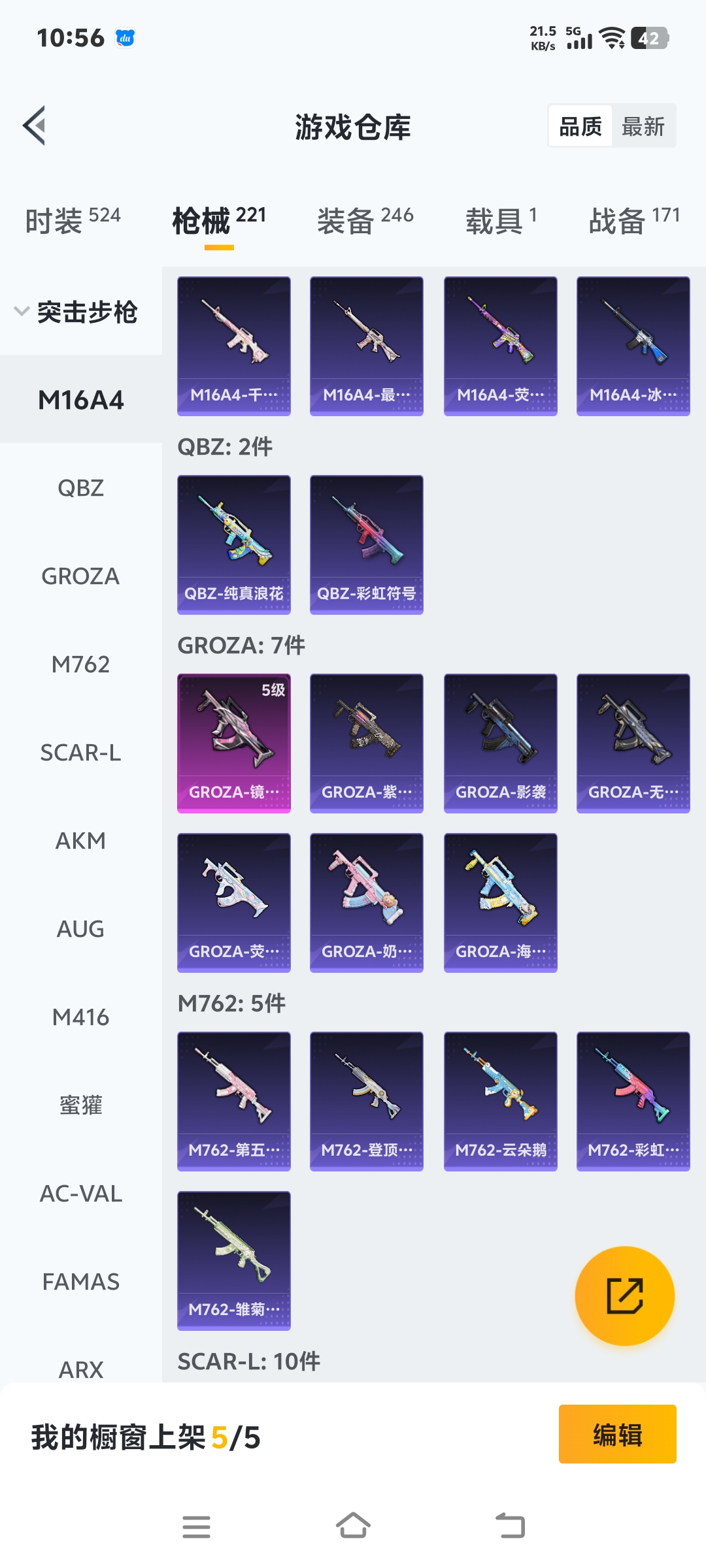706x1568 pixels.
Task: View the QBZ-彩虹符号 skin
Action: 367,545
